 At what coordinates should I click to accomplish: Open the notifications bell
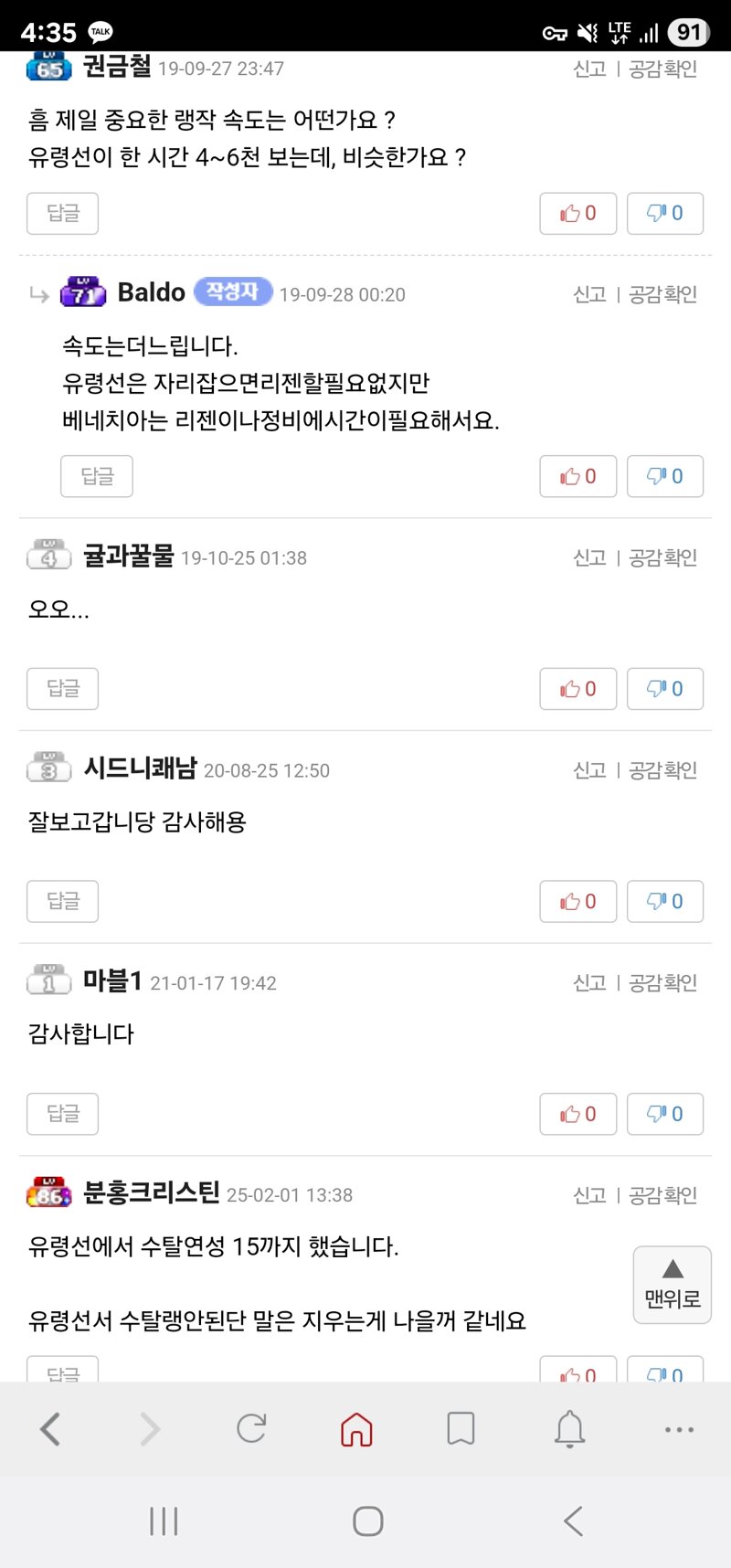click(569, 1429)
